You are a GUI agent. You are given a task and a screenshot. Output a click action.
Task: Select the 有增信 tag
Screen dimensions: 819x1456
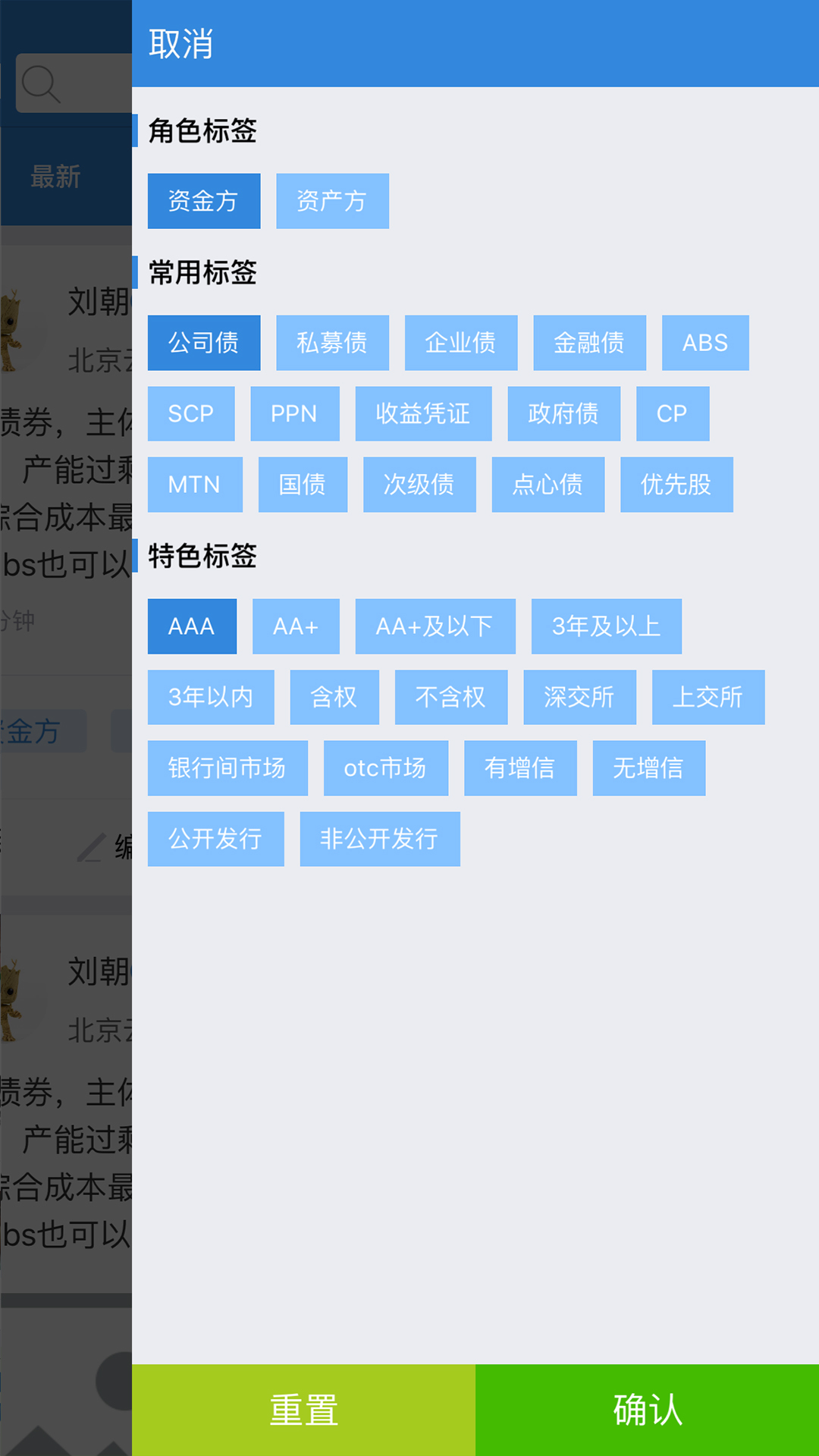tap(519, 768)
